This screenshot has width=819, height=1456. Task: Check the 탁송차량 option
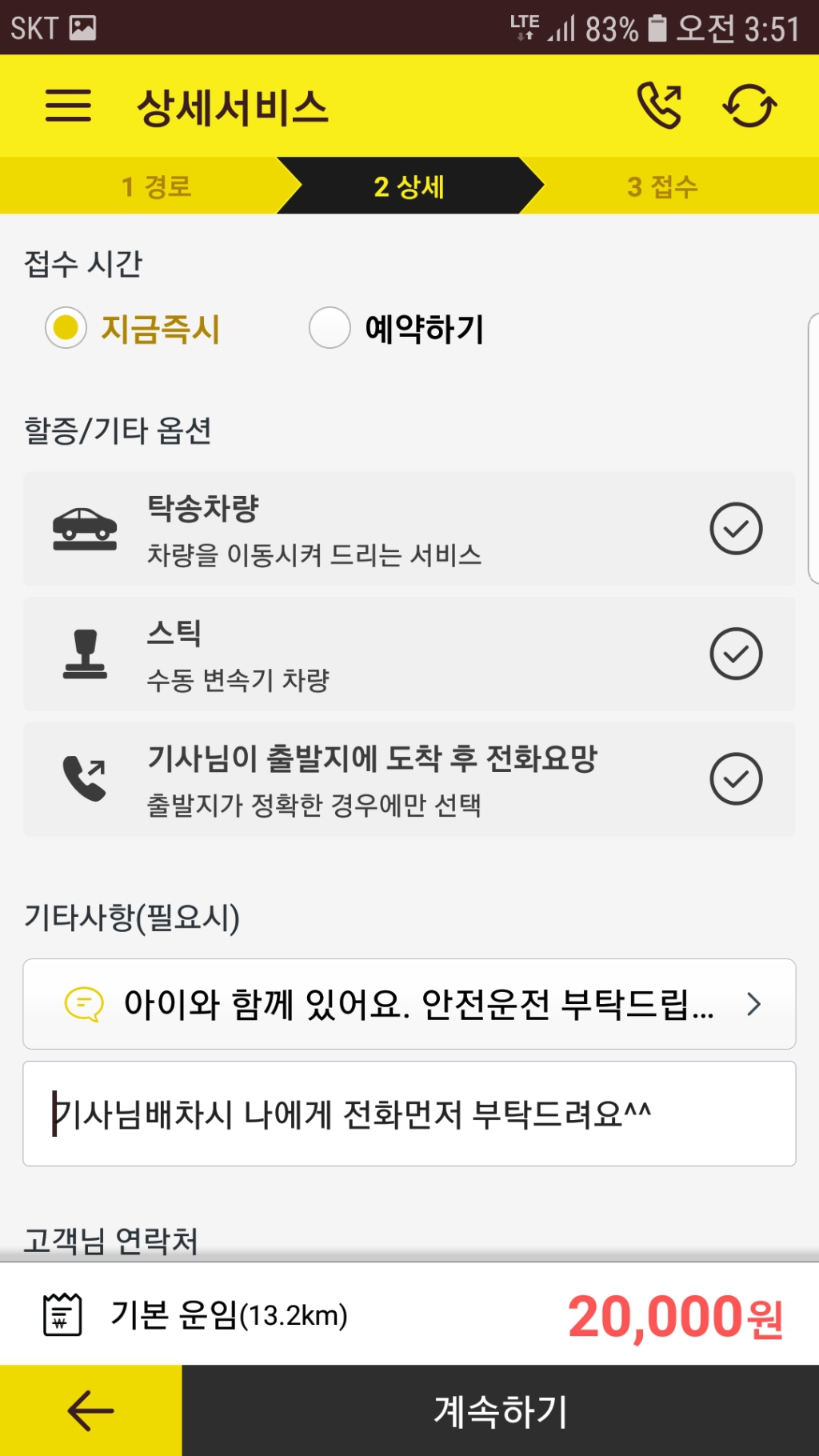[x=409, y=529]
